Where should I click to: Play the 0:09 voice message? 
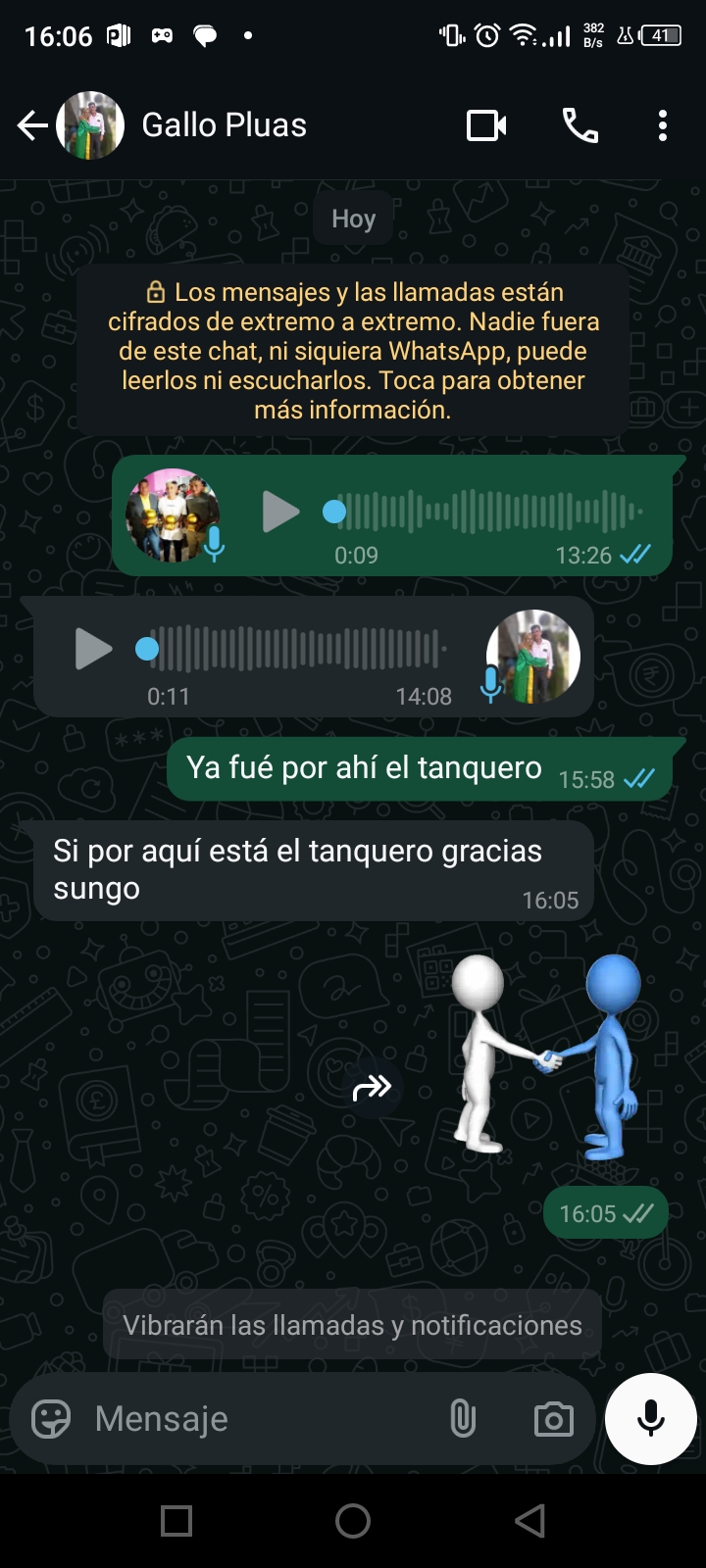tap(280, 512)
